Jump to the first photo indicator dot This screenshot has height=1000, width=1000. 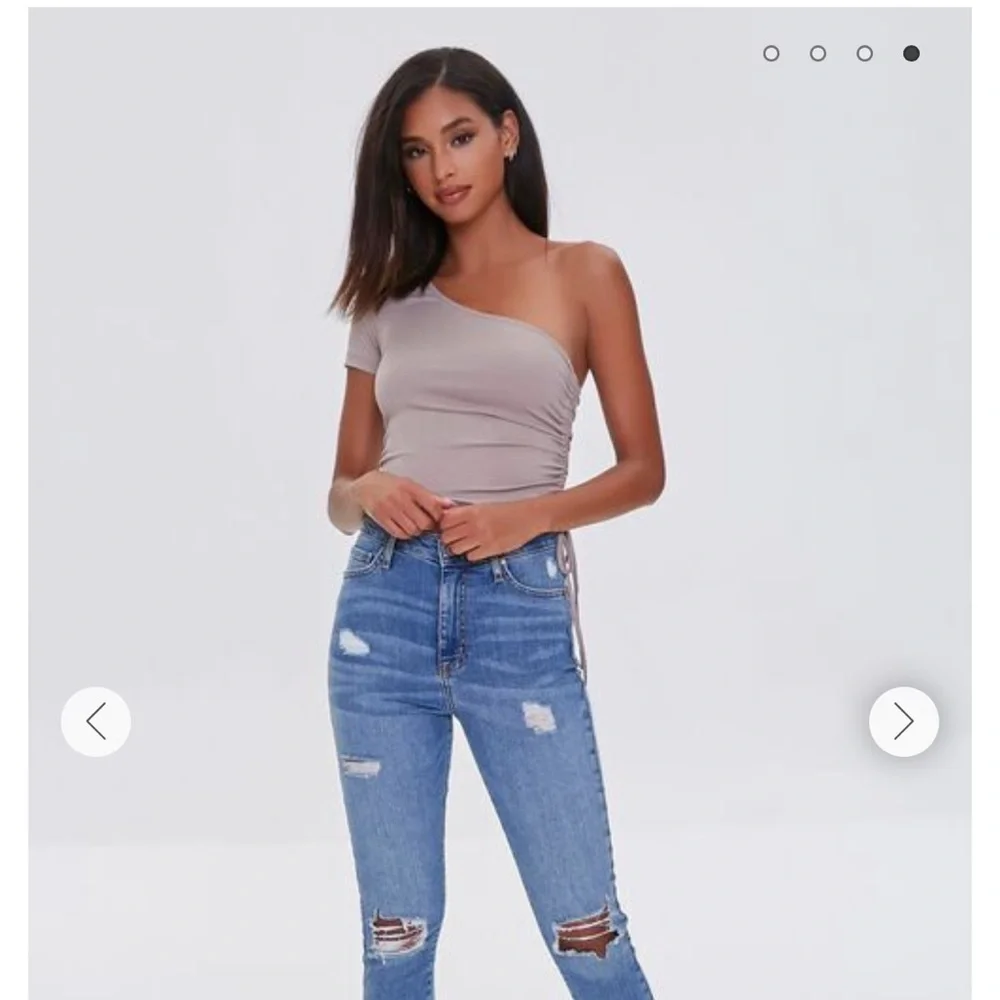coord(771,53)
